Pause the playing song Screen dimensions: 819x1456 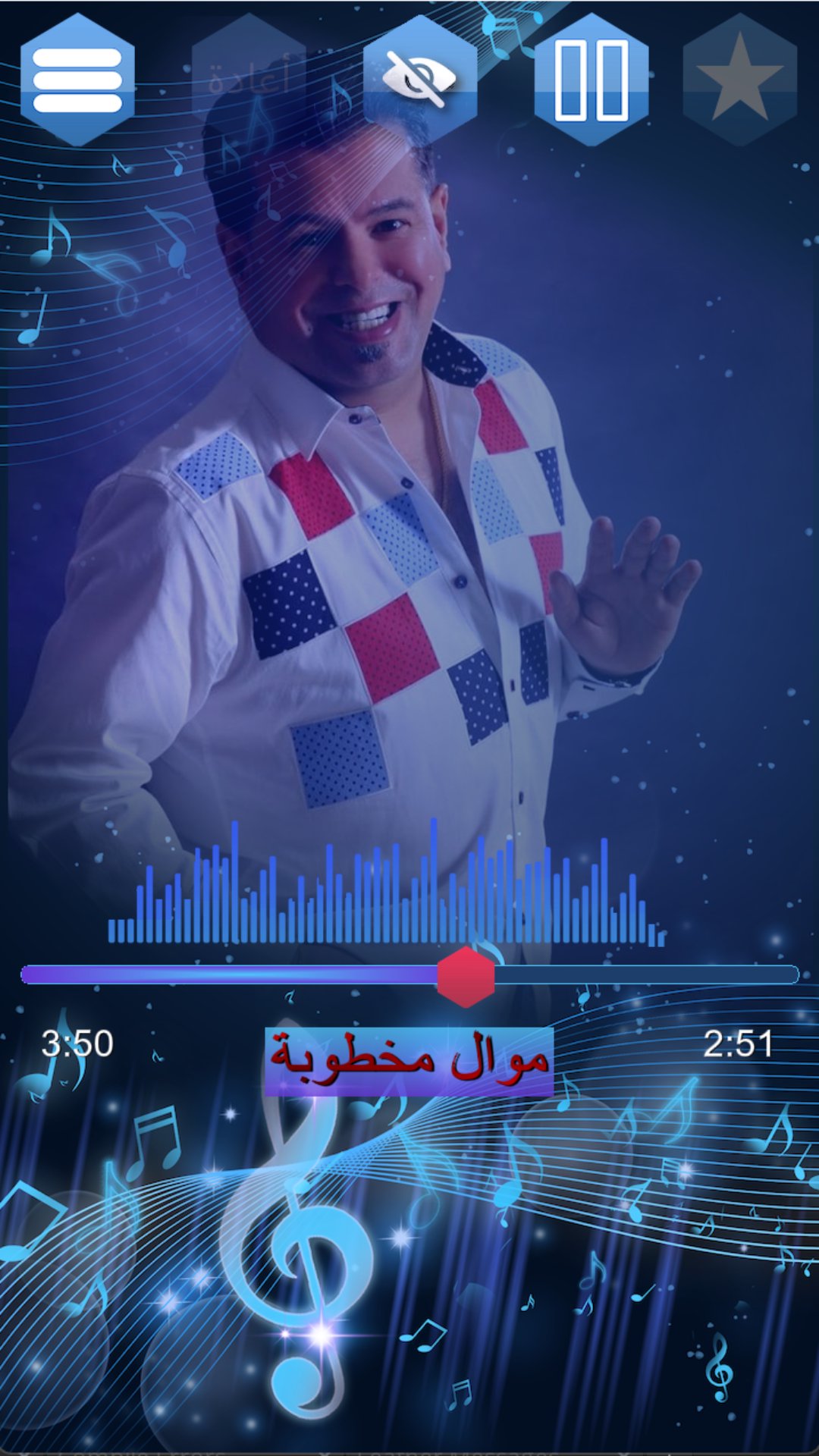tap(591, 80)
